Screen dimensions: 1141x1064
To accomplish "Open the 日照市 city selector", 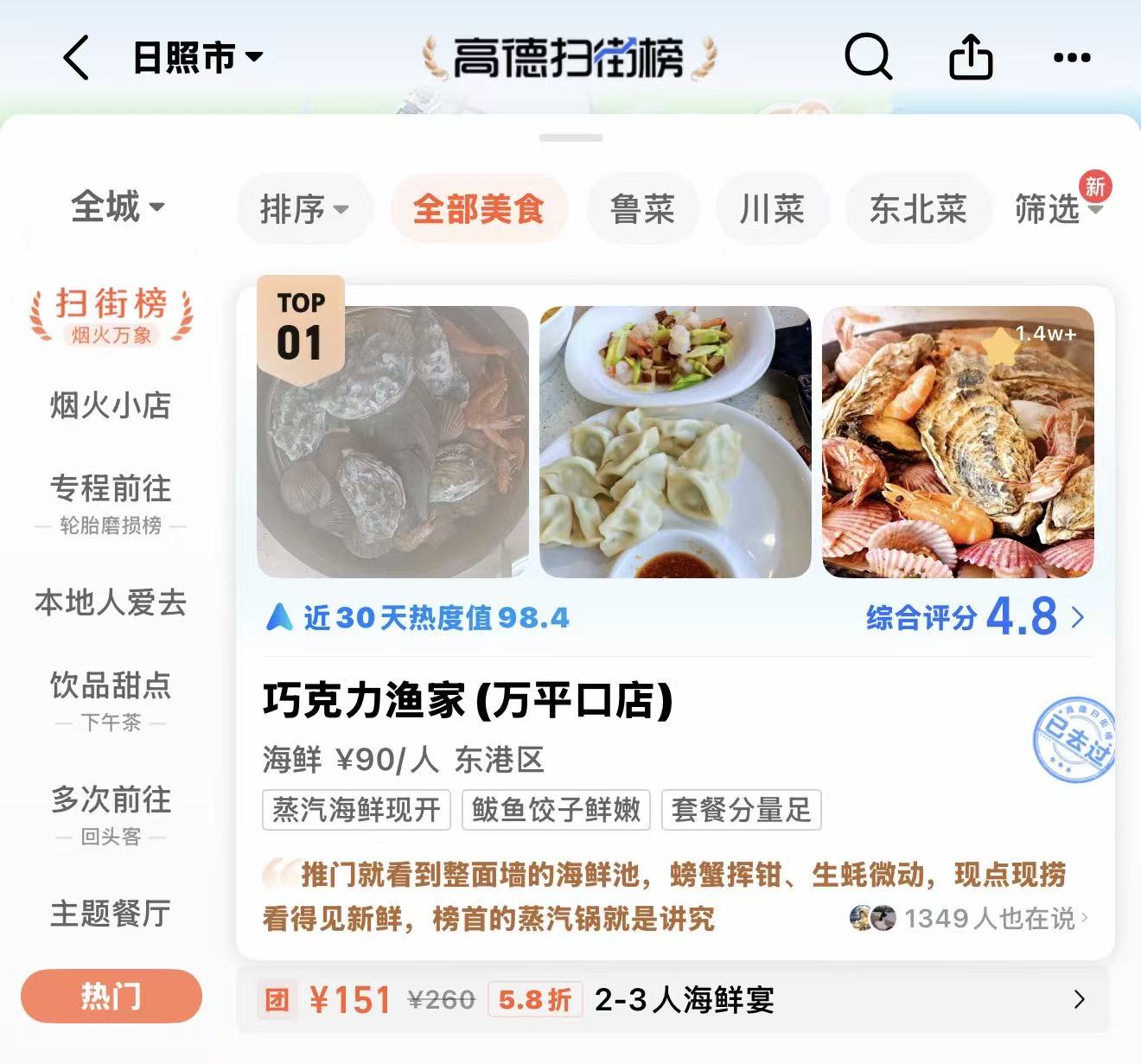I will [x=197, y=58].
